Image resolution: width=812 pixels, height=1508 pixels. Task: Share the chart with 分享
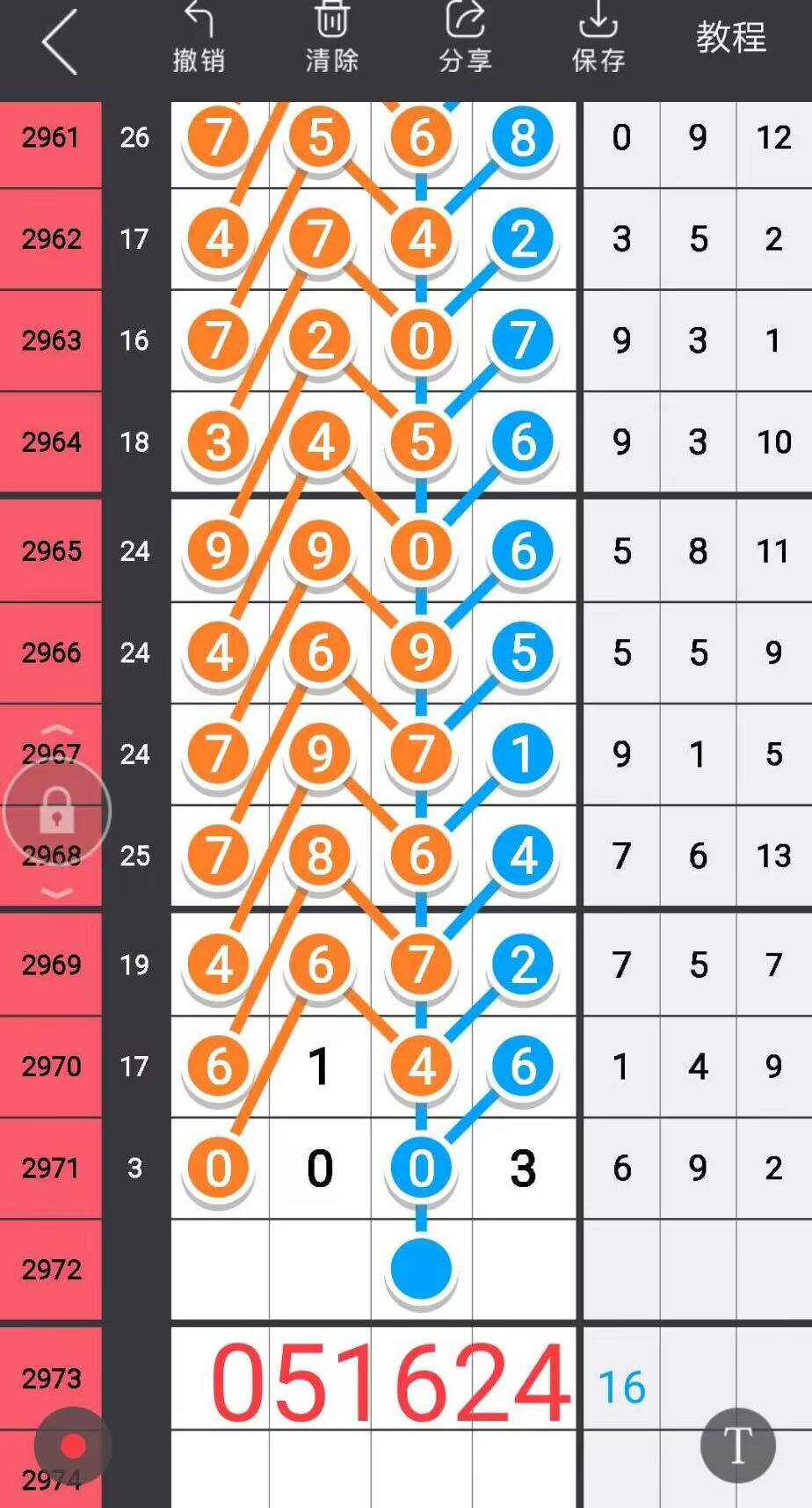465,40
